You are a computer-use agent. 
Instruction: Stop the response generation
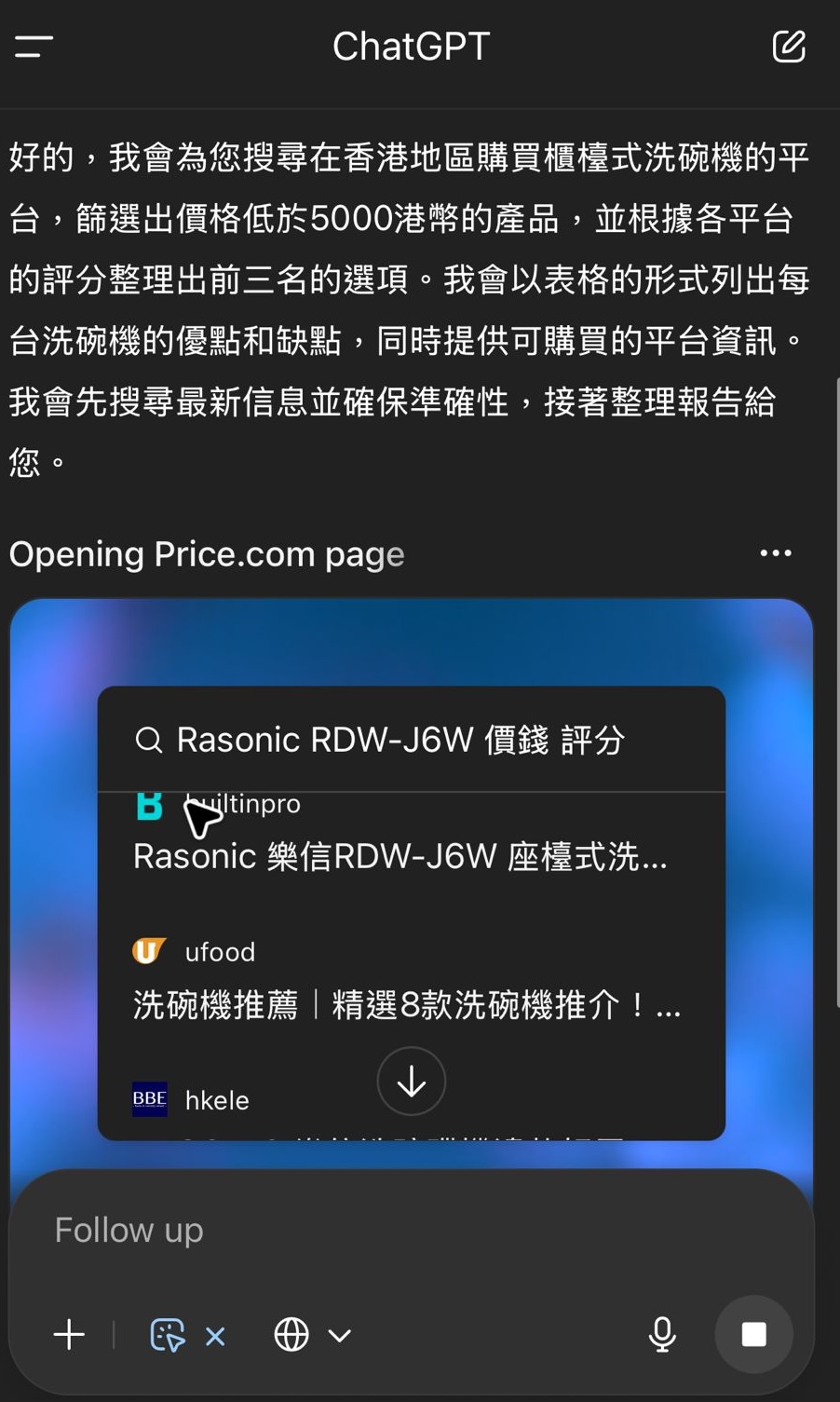[753, 1335]
